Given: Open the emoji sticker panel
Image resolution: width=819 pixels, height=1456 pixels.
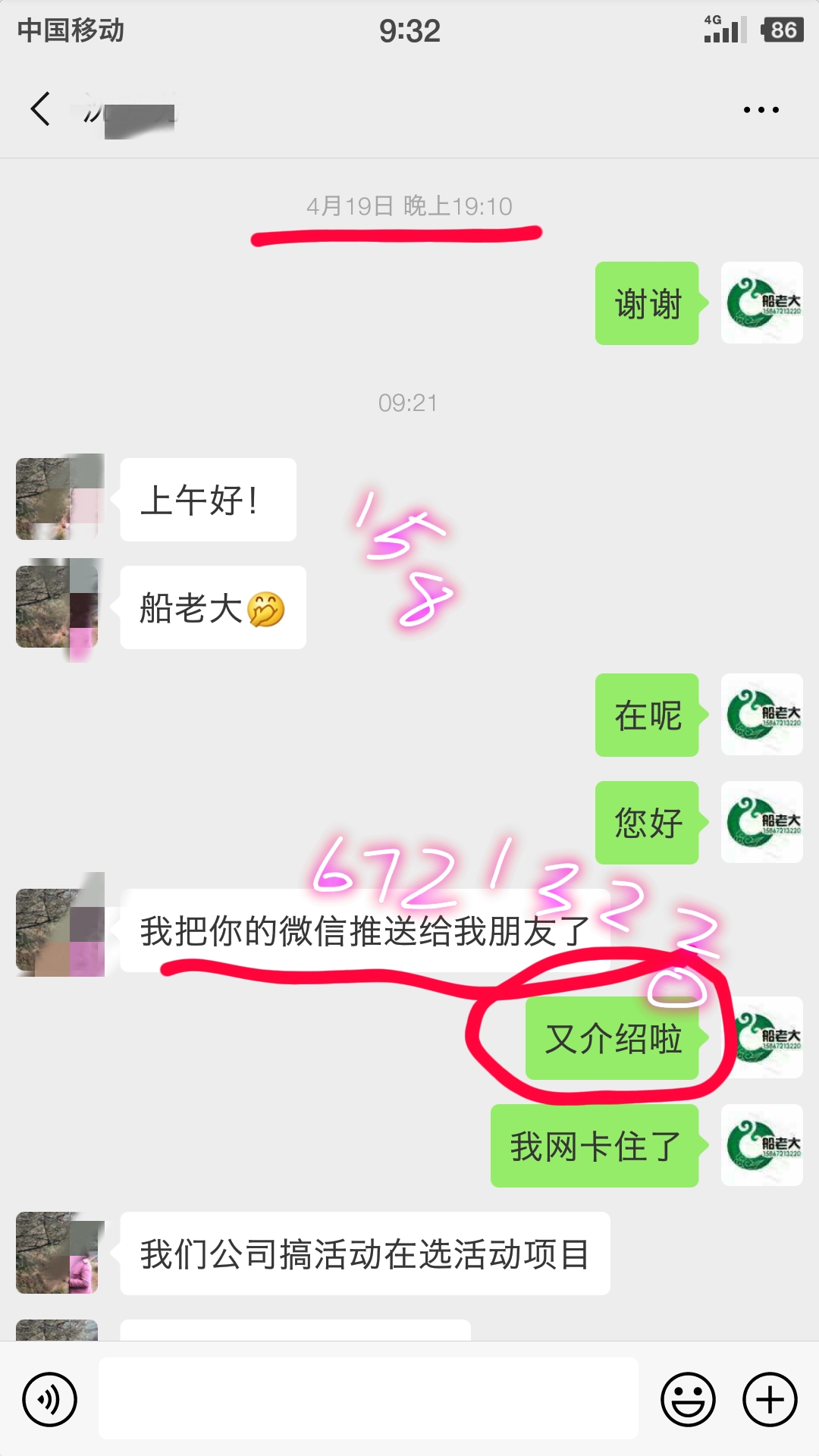Looking at the screenshot, I should click(x=688, y=1399).
